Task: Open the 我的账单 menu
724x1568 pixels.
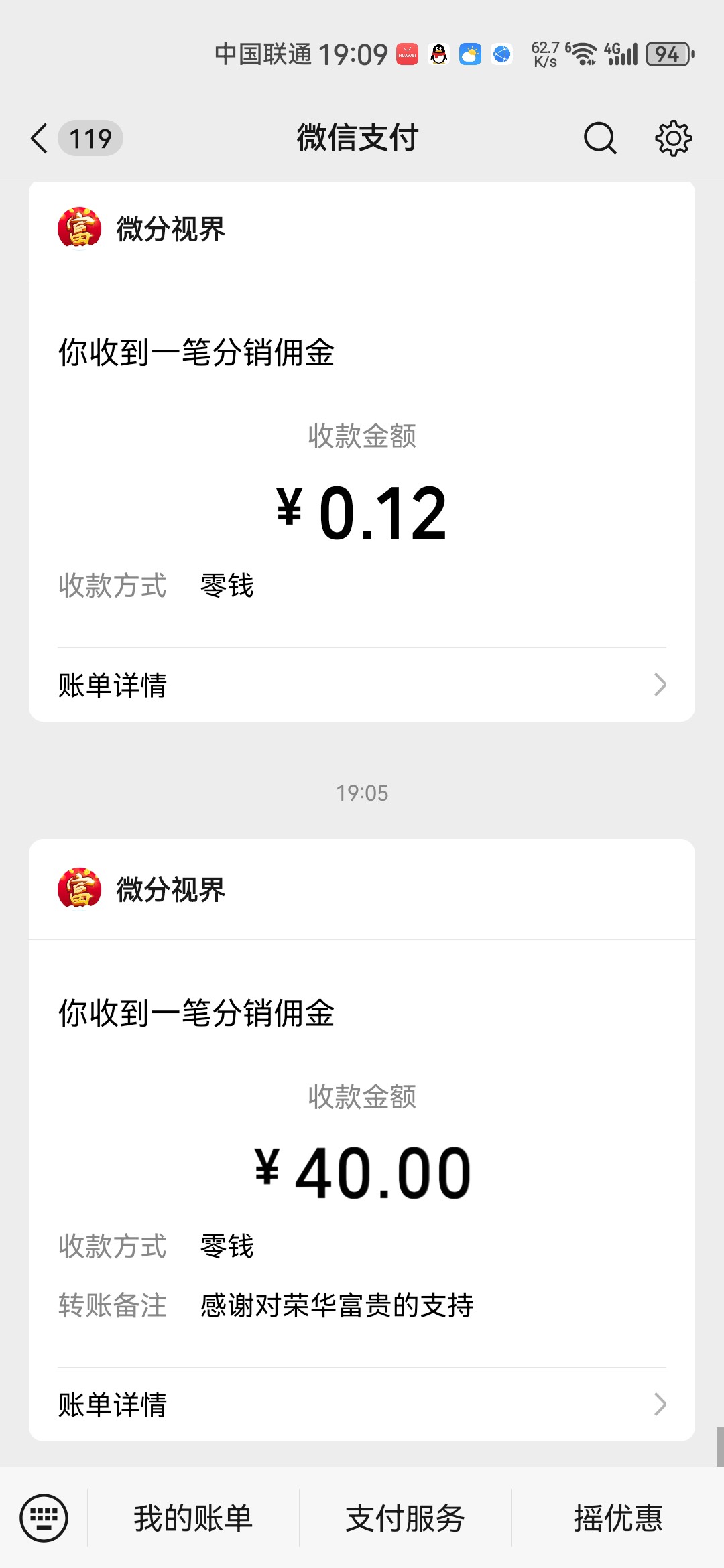Action: pyautogui.click(x=193, y=1518)
